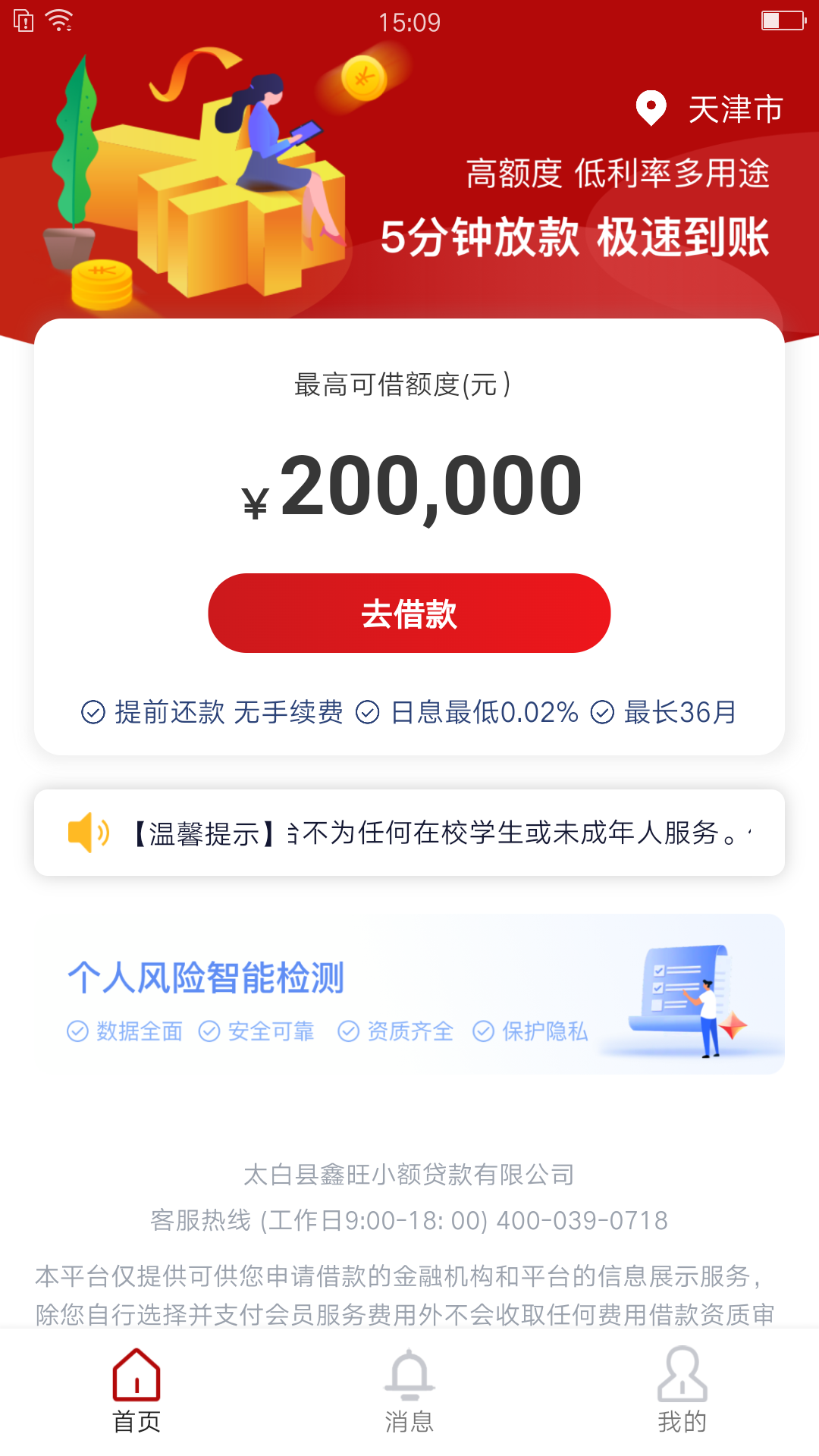Tap the Wi-Fi icon in the status bar
The width and height of the screenshot is (819, 1456).
(x=57, y=20)
